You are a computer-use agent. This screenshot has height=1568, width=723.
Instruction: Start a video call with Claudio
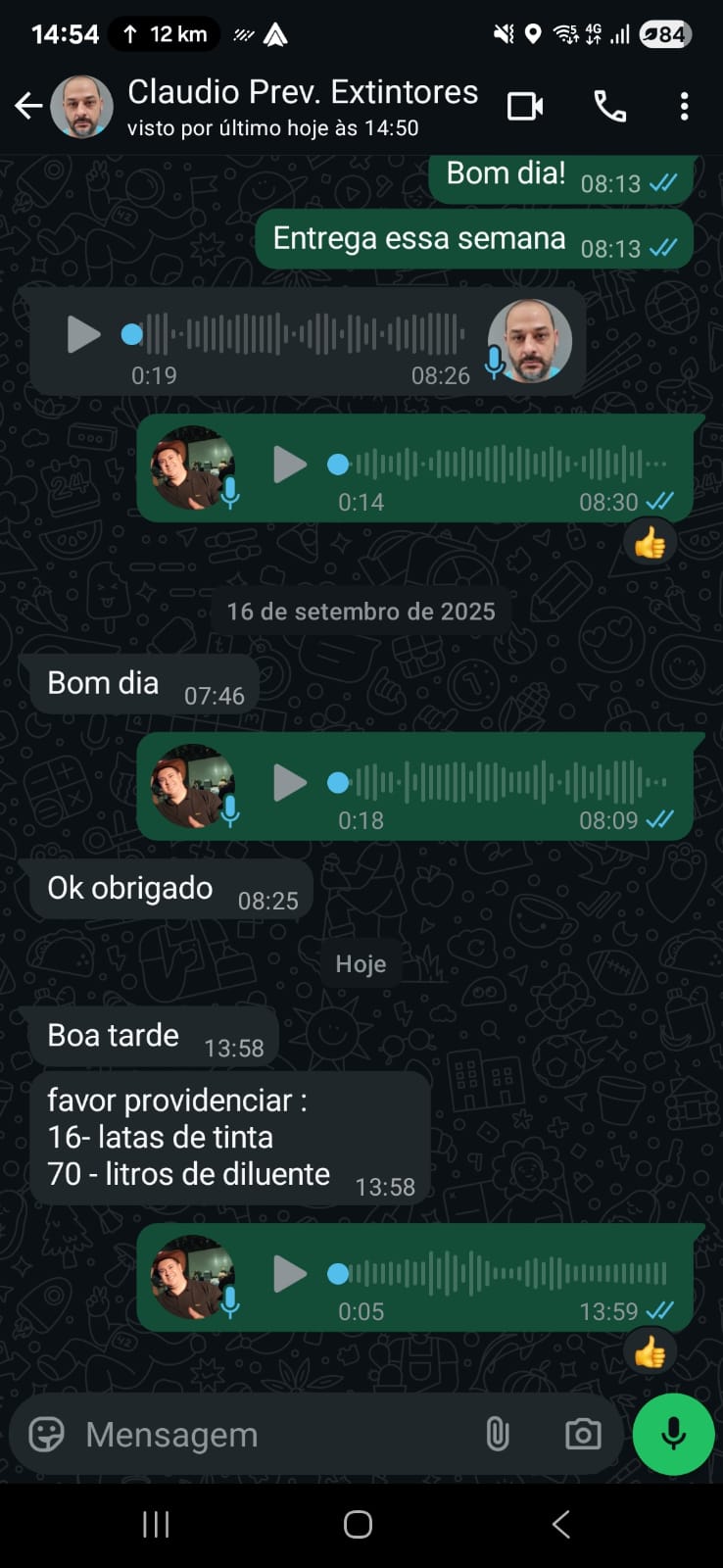point(525,106)
